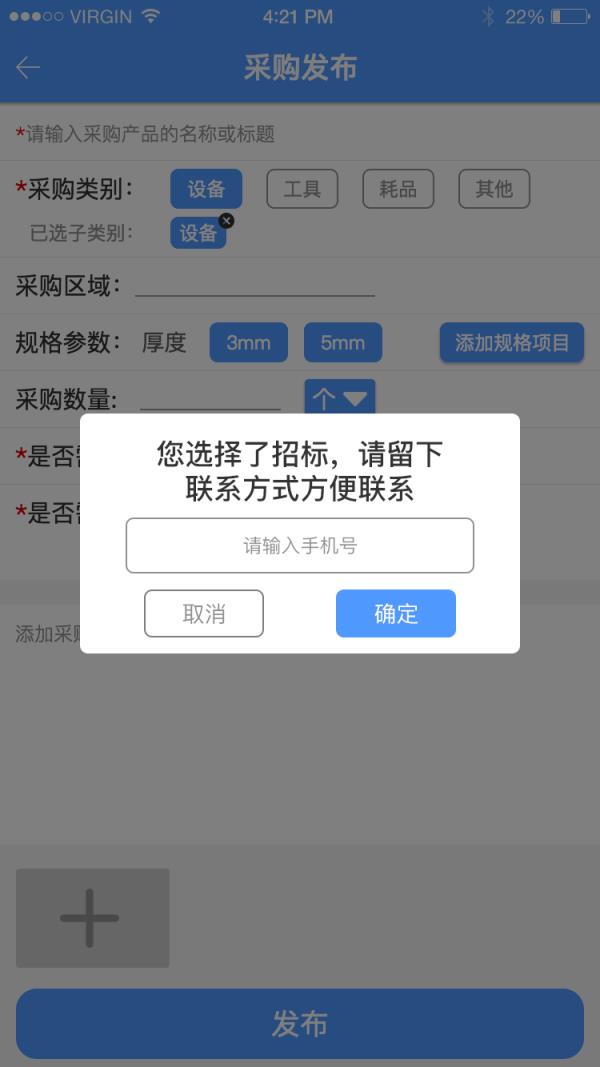Choose the 工具 category chip
This screenshot has width=600, height=1067.
click(x=302, y=189)
